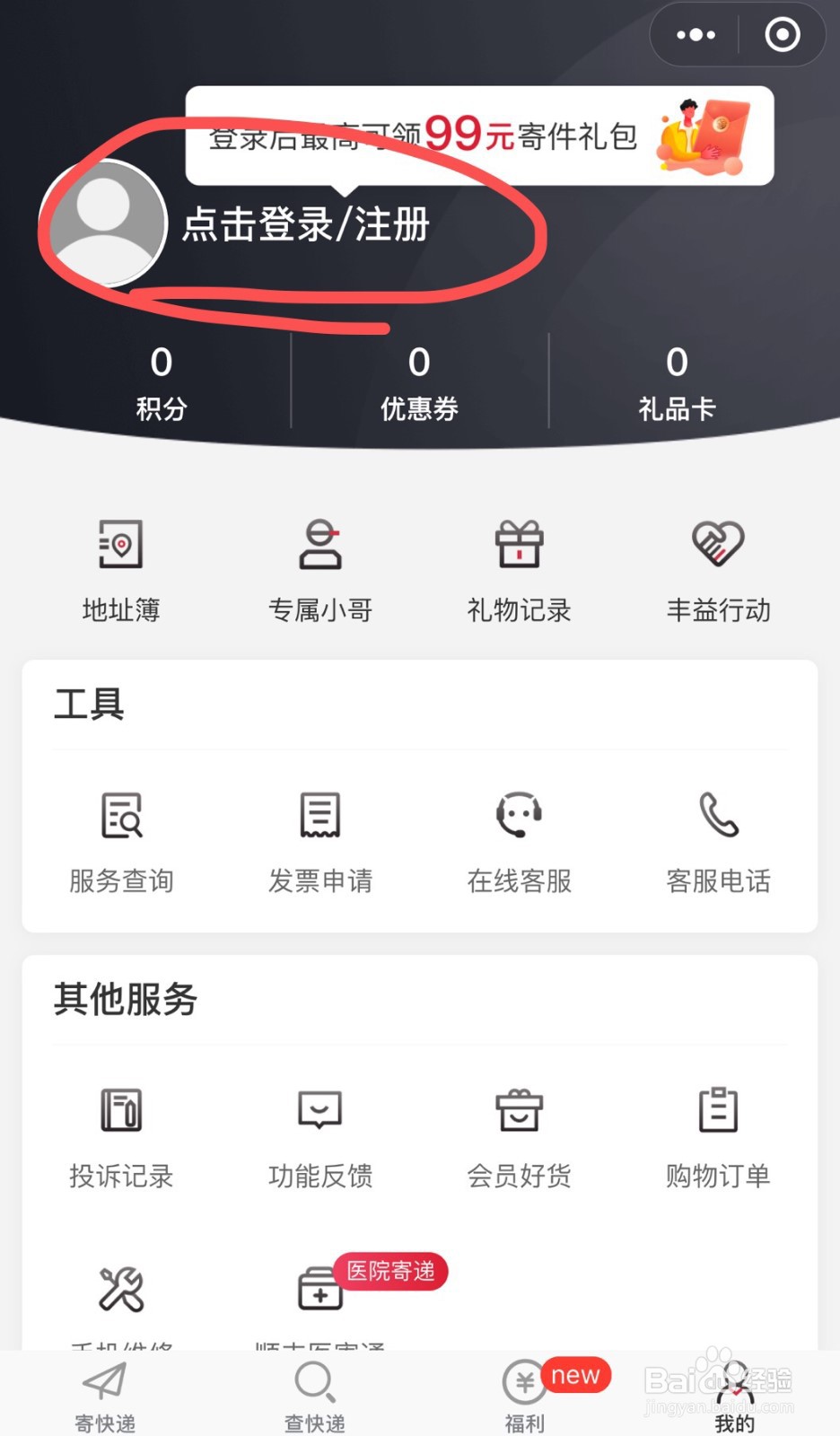
Task: View 购物订单 shopping orders
Action: [716, 1135]
